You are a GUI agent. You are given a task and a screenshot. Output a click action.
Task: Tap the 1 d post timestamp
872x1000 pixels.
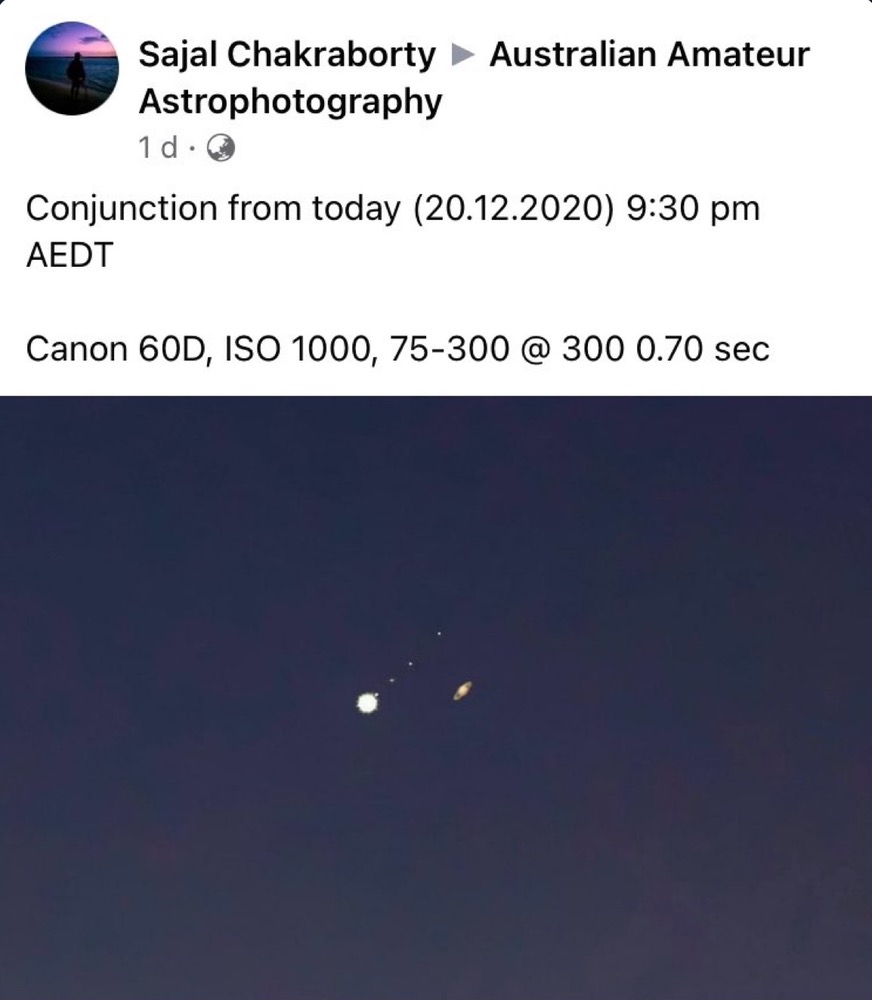[157, 148]
